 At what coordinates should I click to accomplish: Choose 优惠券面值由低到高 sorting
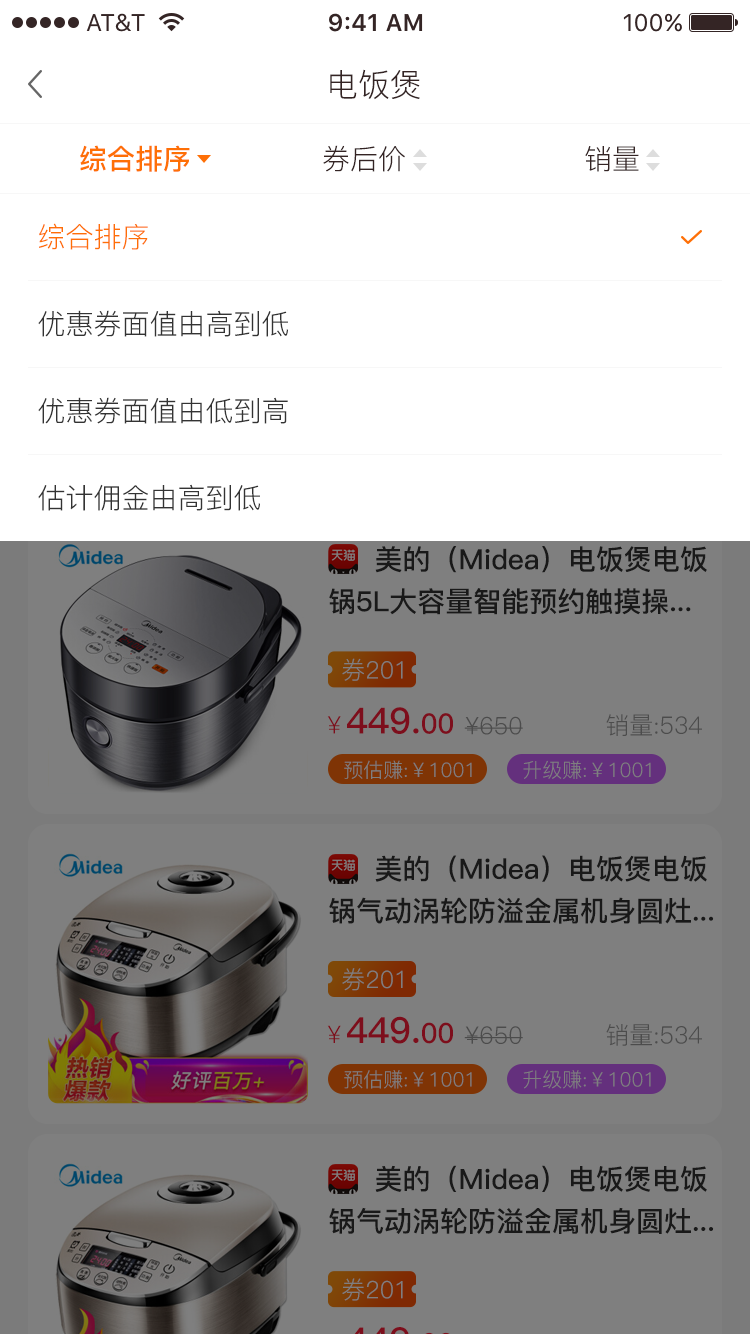[x=374, y=411]
